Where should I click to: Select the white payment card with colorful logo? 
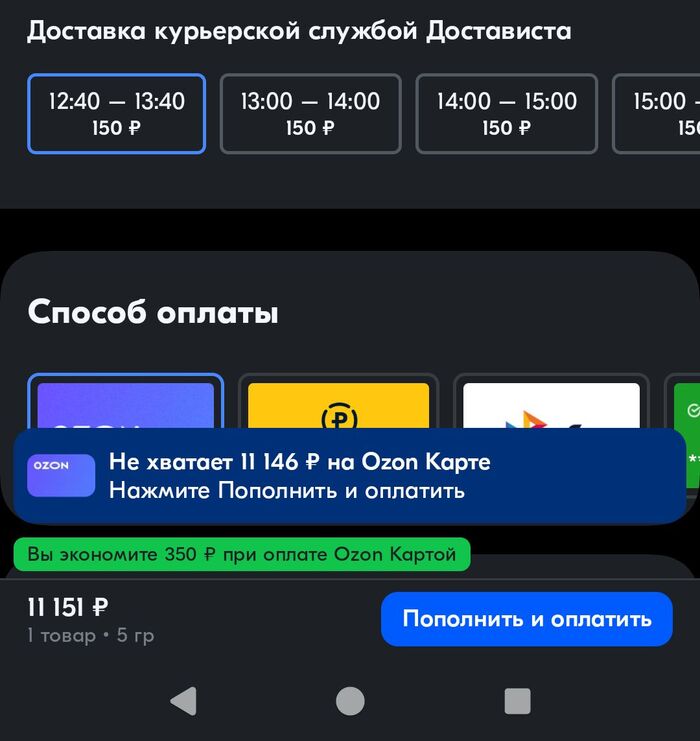551,405
